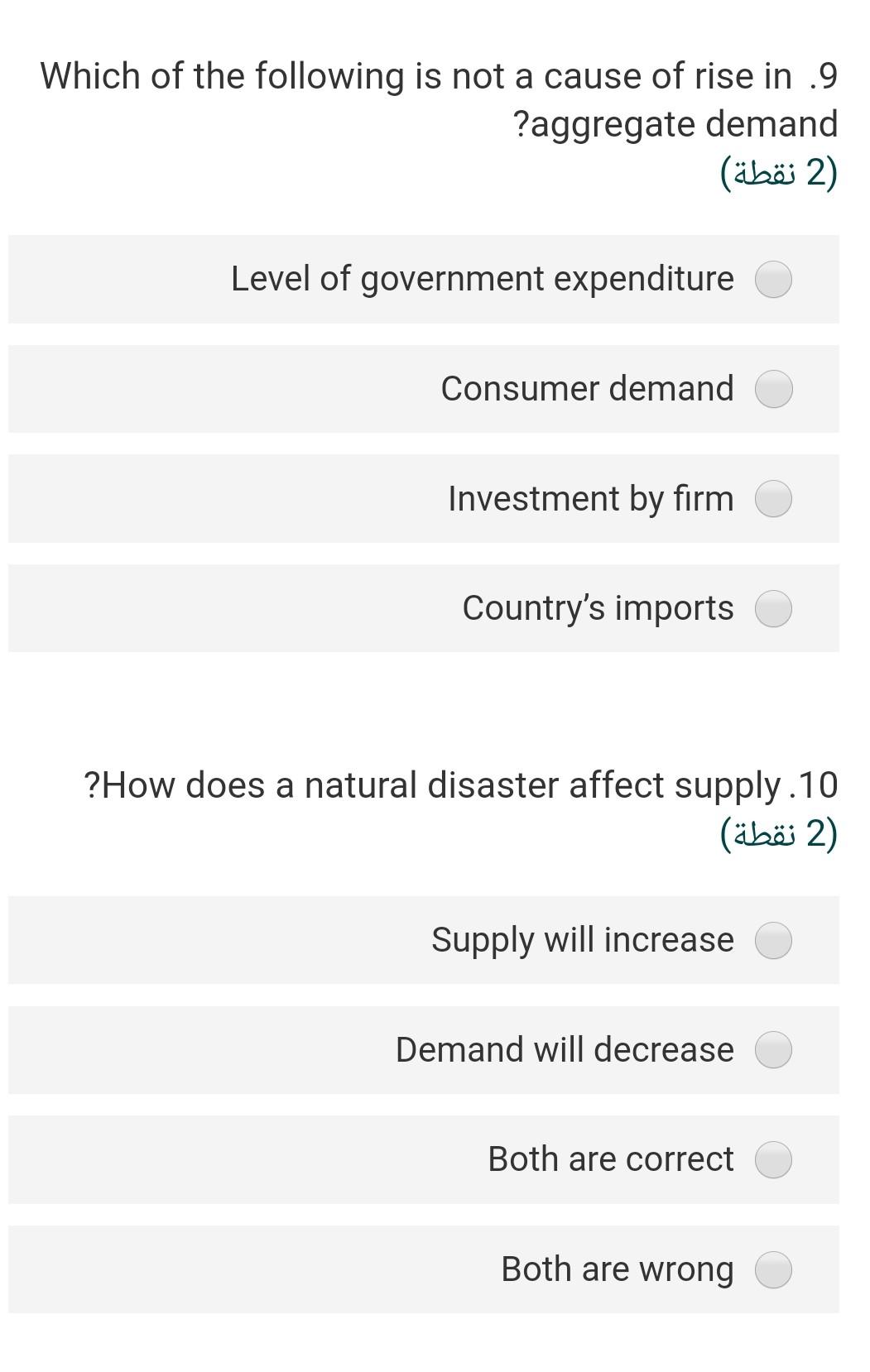Select the "Investment by firm" radio button
The image size is (870, 1372).
[x=773, y=499]
